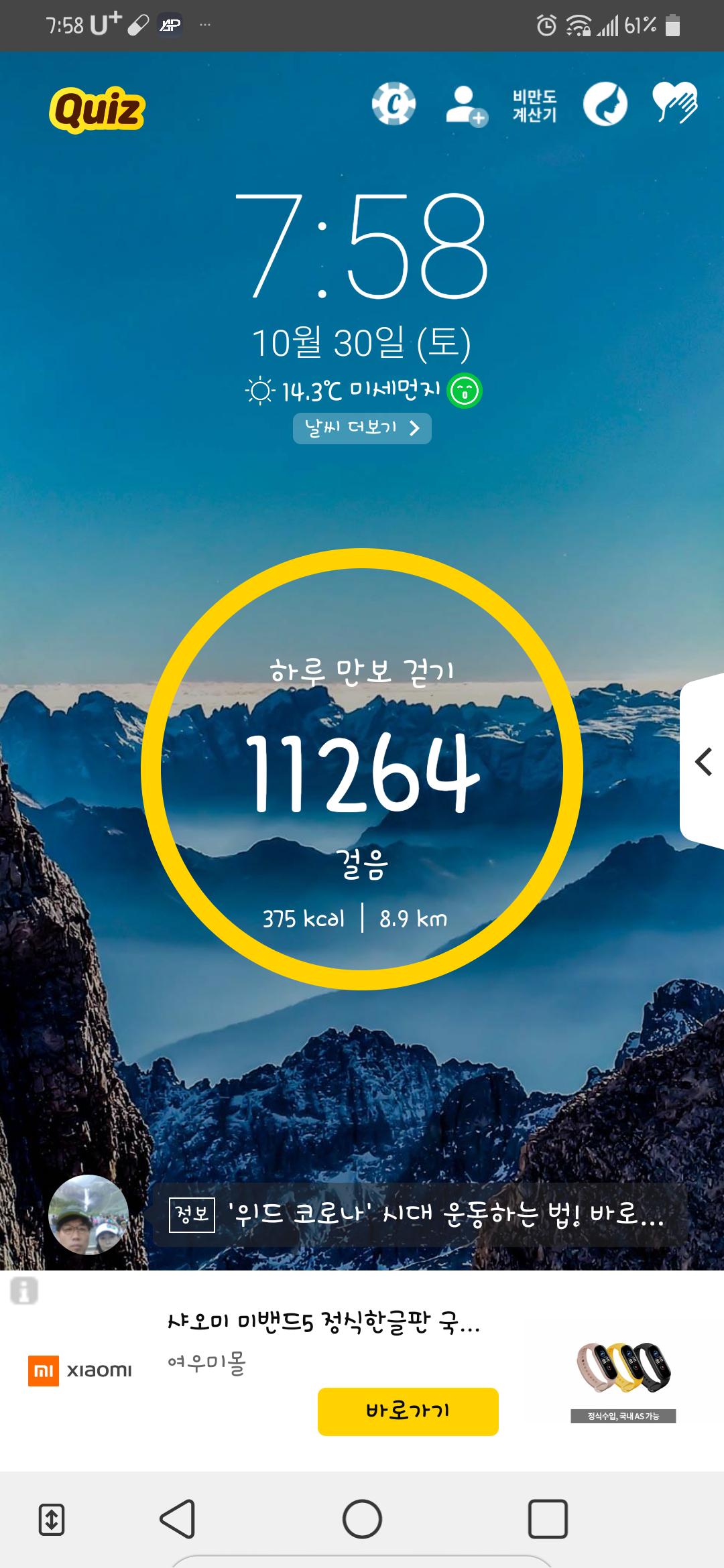Open the profile photo avatar
This screenshot has width=724, height=1568.
[89, 1214]
